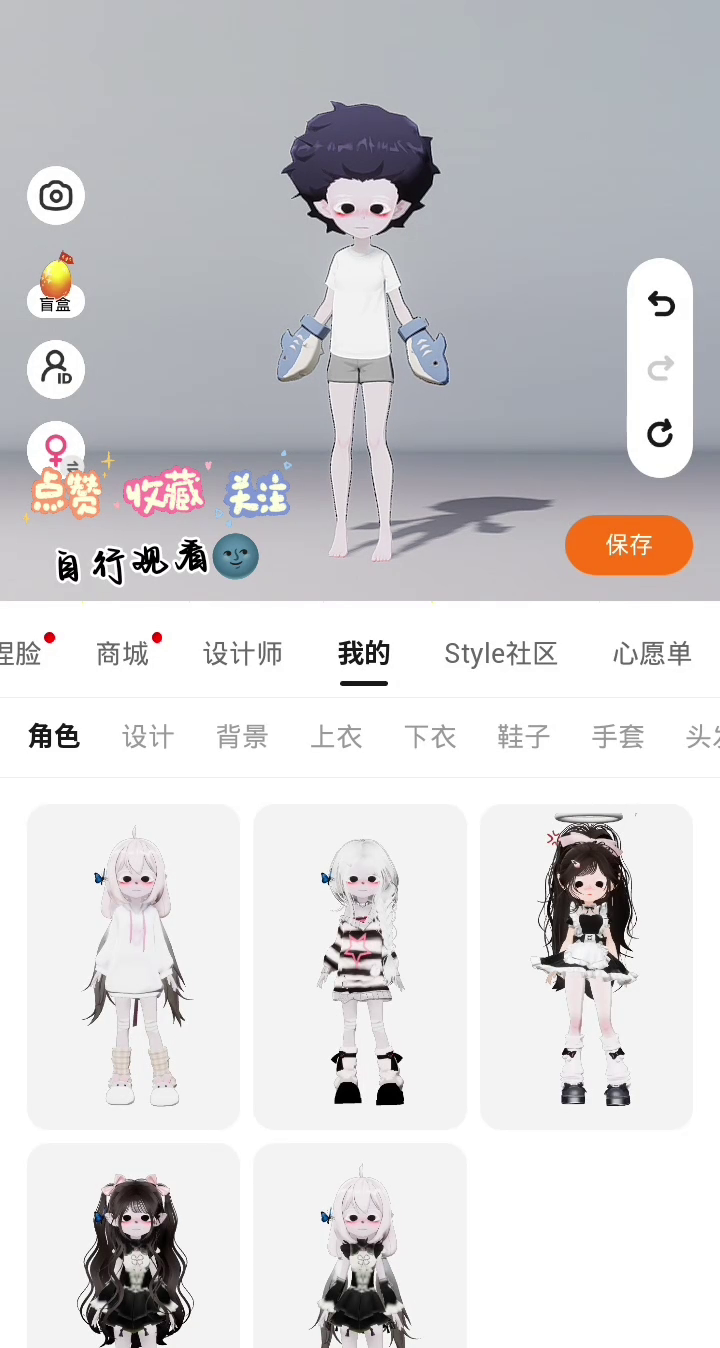Open the avatar ID icon

coord(56,369)
